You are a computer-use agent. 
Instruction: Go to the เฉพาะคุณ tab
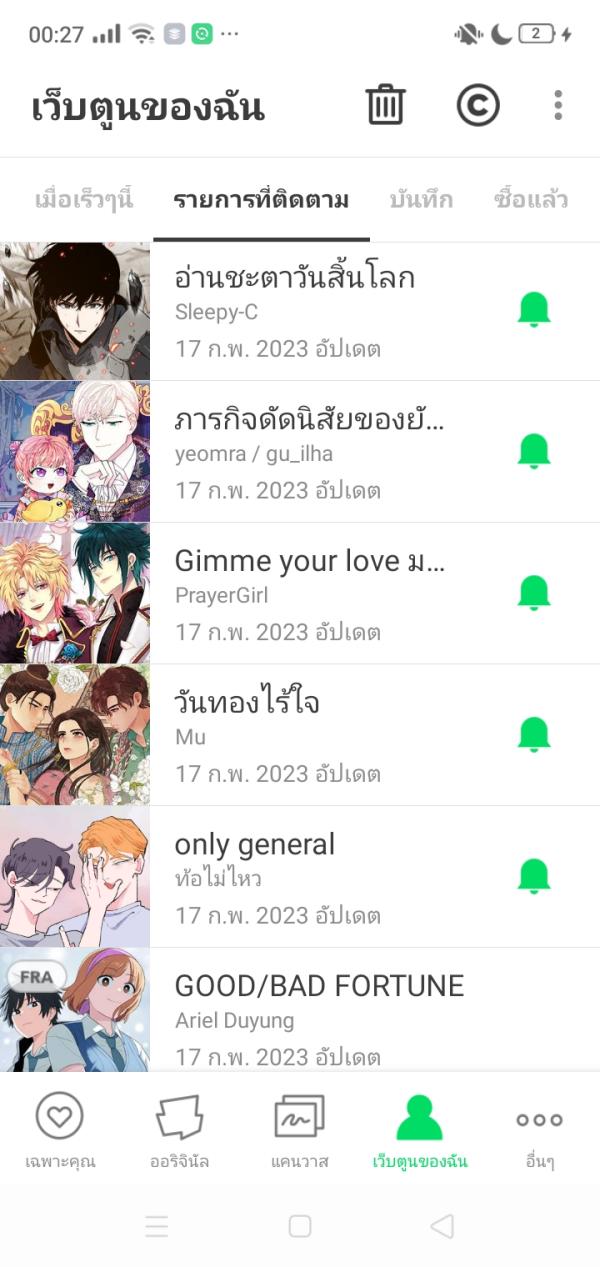point(60,1131)
